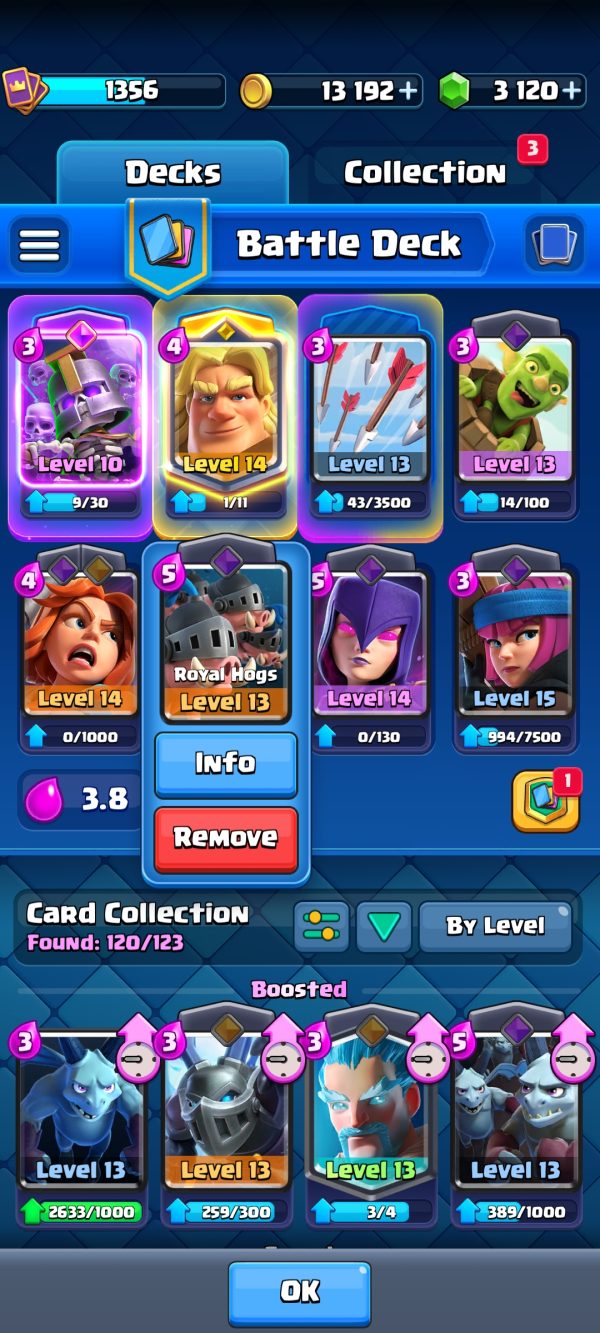This screenshot has height=1333, width=600.
Task: Switch to the Collection tab
Action: click(425, 173)
